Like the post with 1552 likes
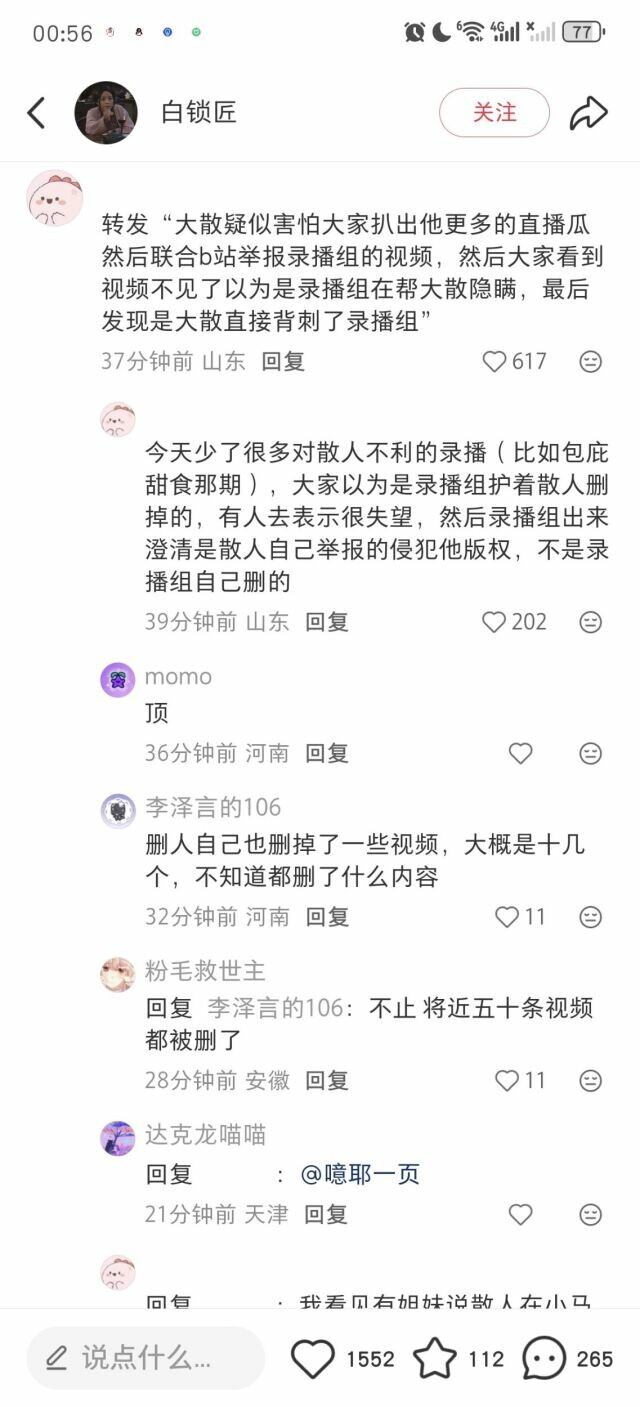 [313, 1359]
